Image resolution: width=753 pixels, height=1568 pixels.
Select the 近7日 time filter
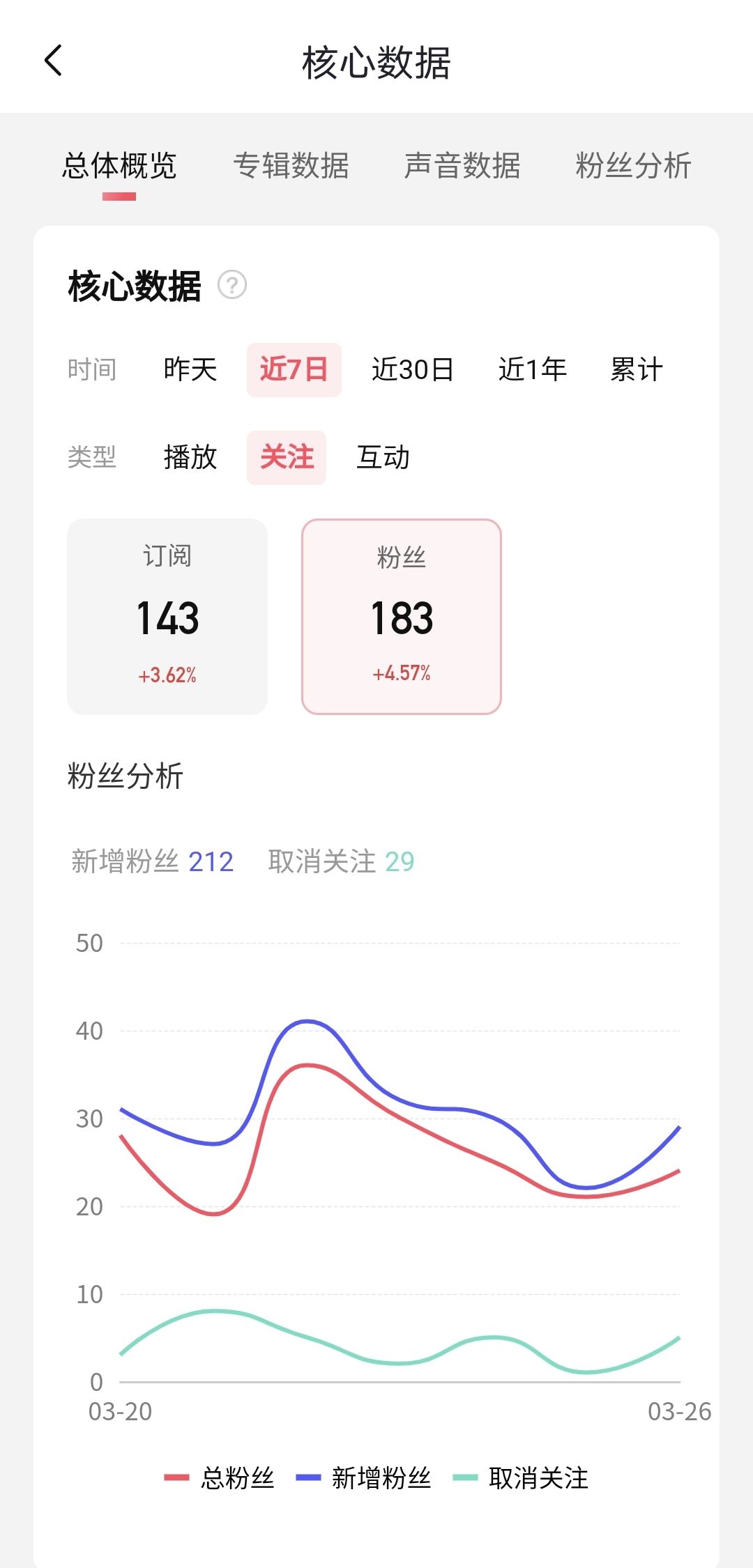click(x=294, y=369)
